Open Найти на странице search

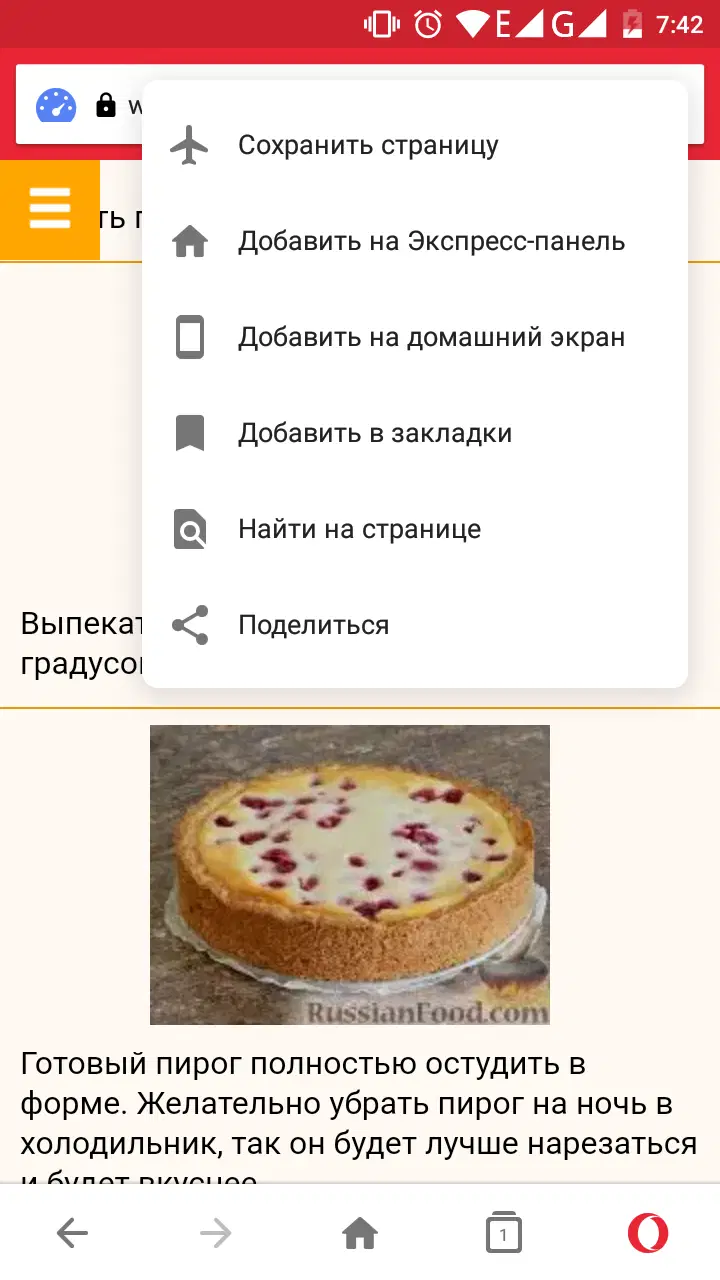point(358,530)
